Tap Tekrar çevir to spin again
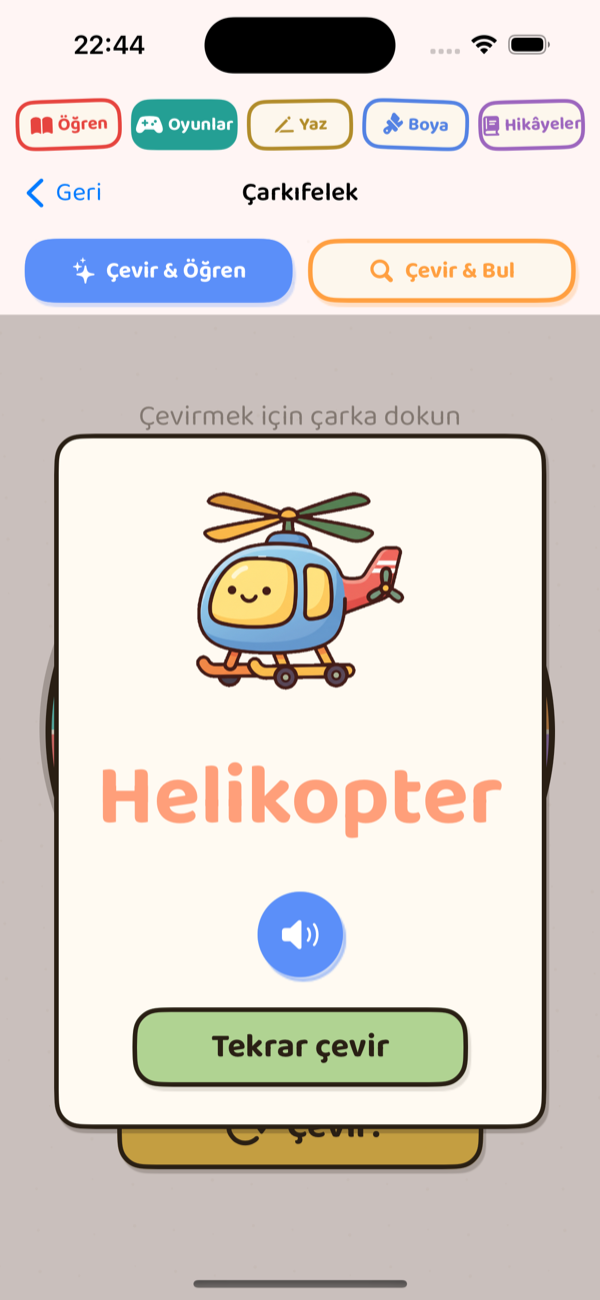The height and width of the screenshot is (1300, 600). (x=300, y=1047)
